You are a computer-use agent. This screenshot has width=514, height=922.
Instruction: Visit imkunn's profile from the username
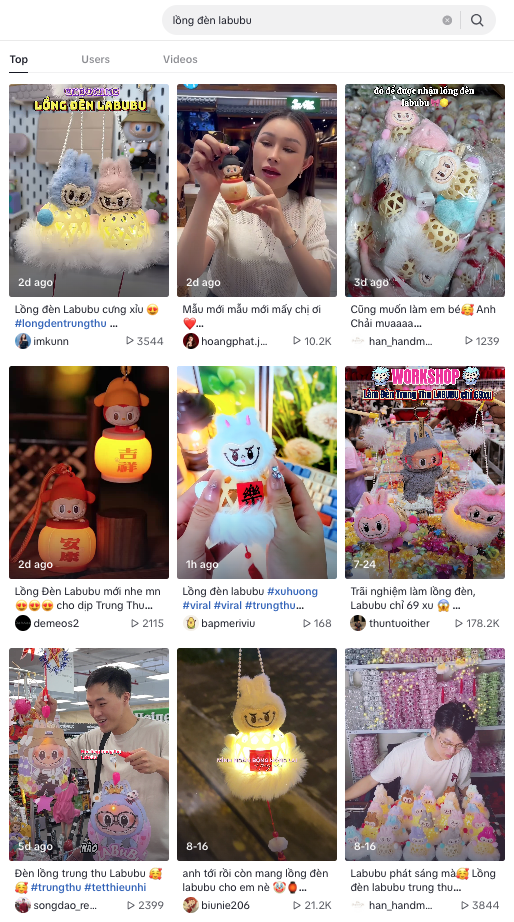51,341
